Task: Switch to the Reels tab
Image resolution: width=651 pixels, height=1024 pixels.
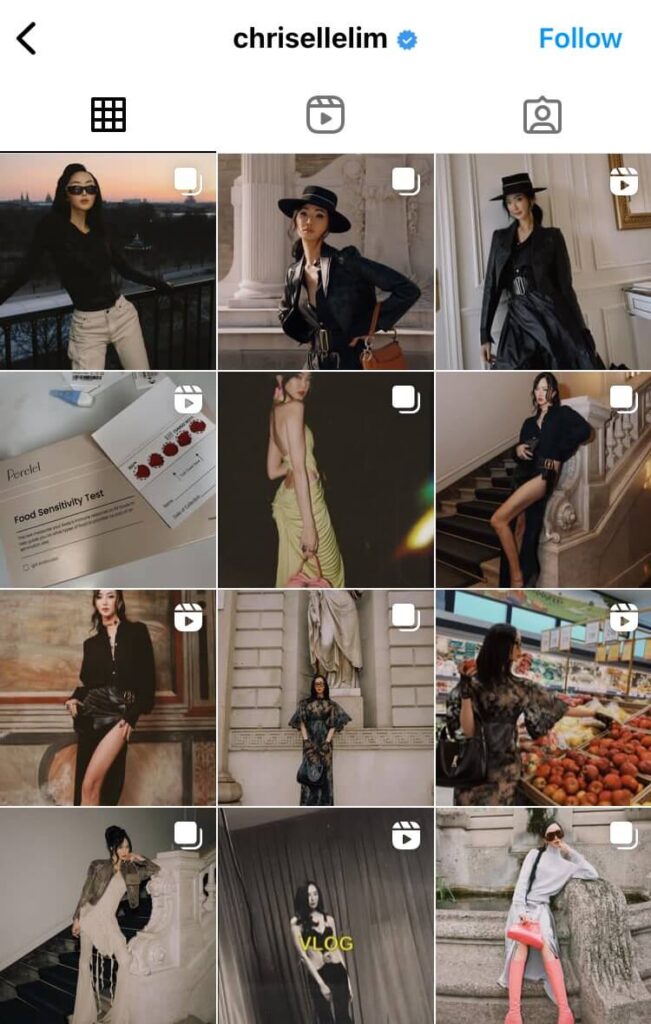Action: [325, 116]
